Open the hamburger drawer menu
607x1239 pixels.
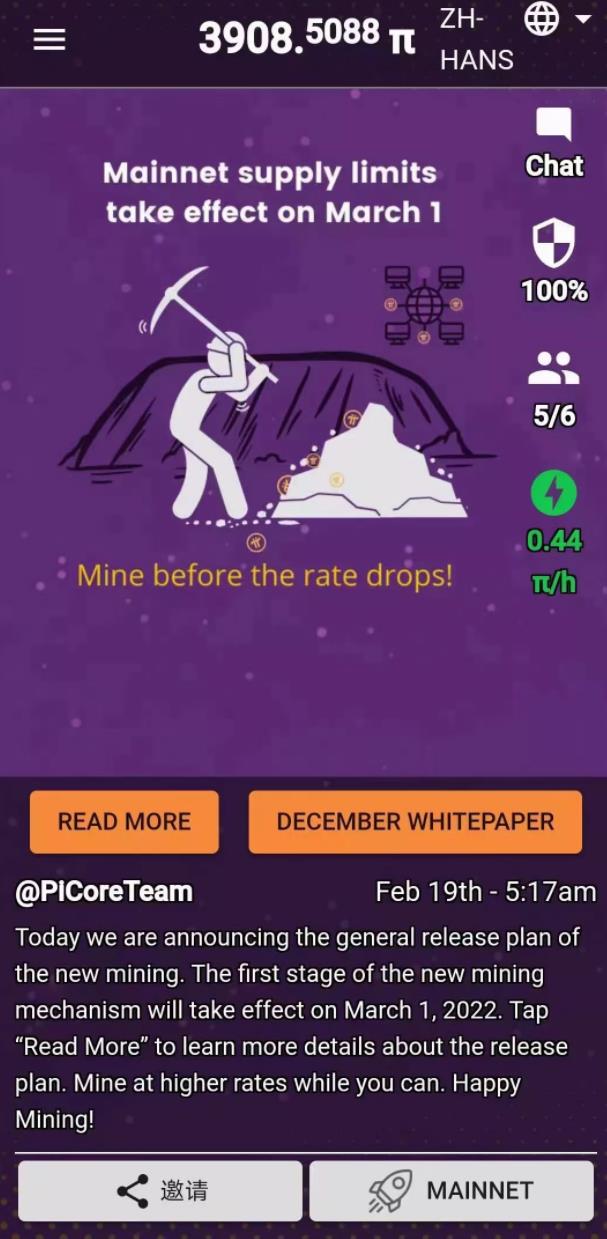(x=49, y=39)
